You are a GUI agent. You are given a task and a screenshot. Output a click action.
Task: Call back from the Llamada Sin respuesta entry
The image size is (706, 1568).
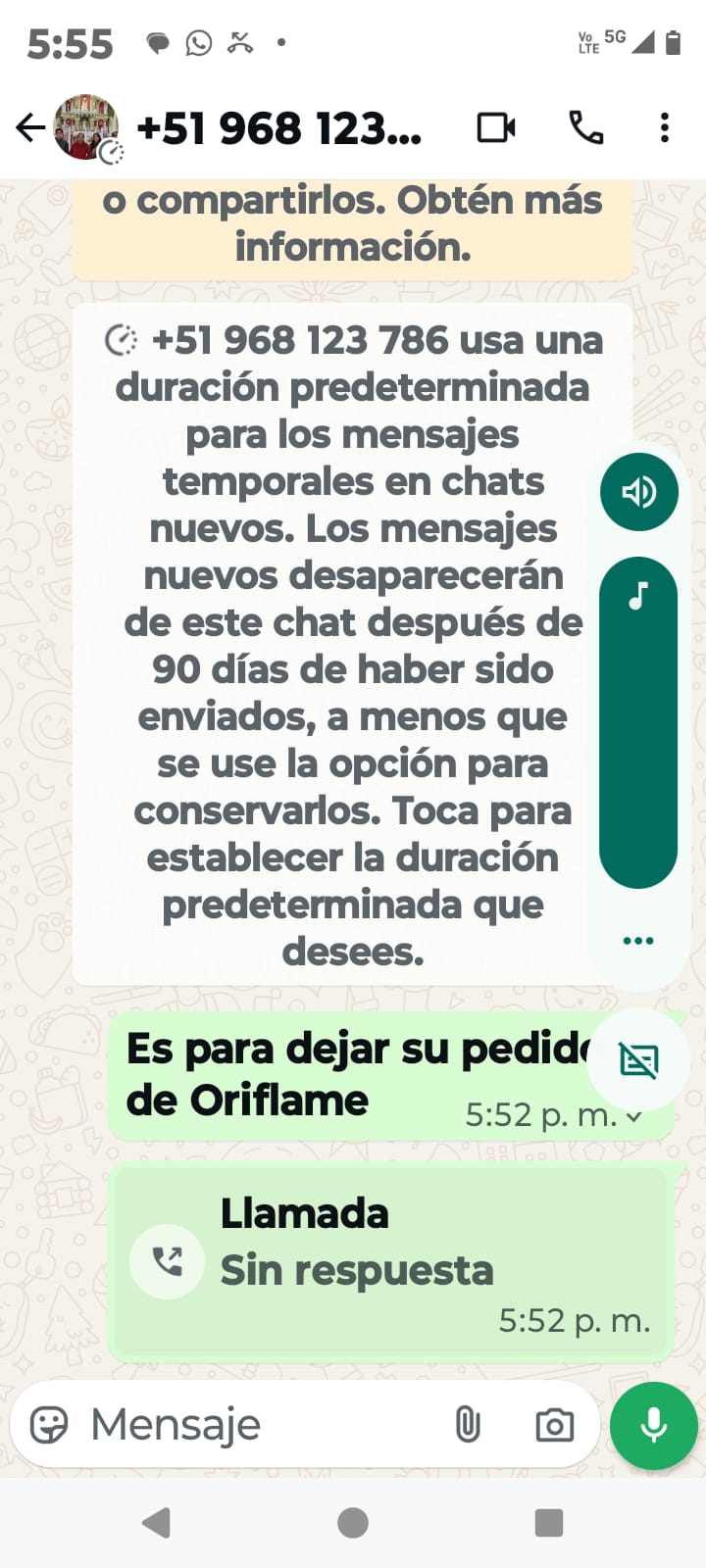pos(168,1262)
